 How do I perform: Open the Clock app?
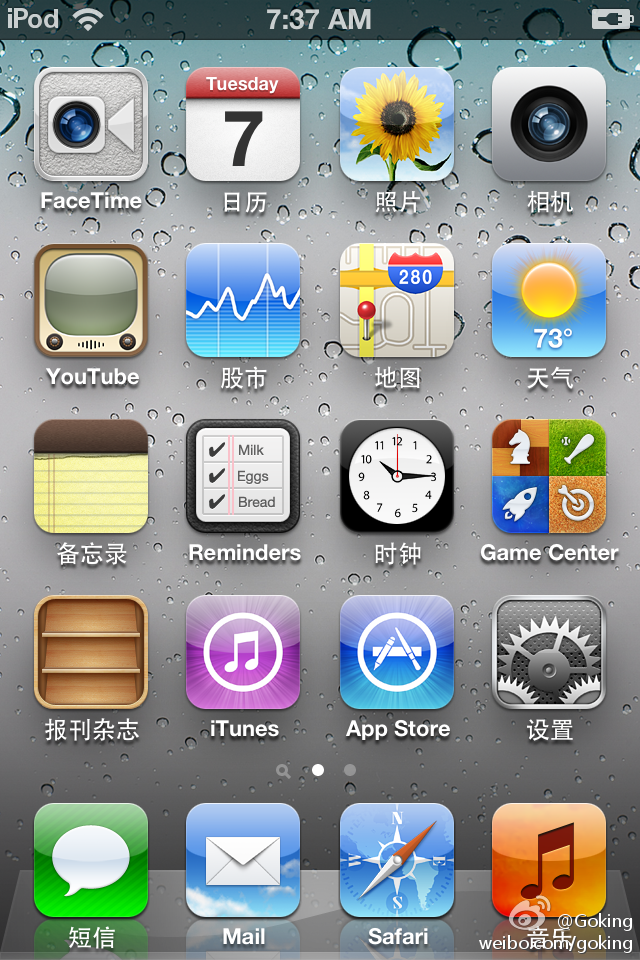(397, 476)
